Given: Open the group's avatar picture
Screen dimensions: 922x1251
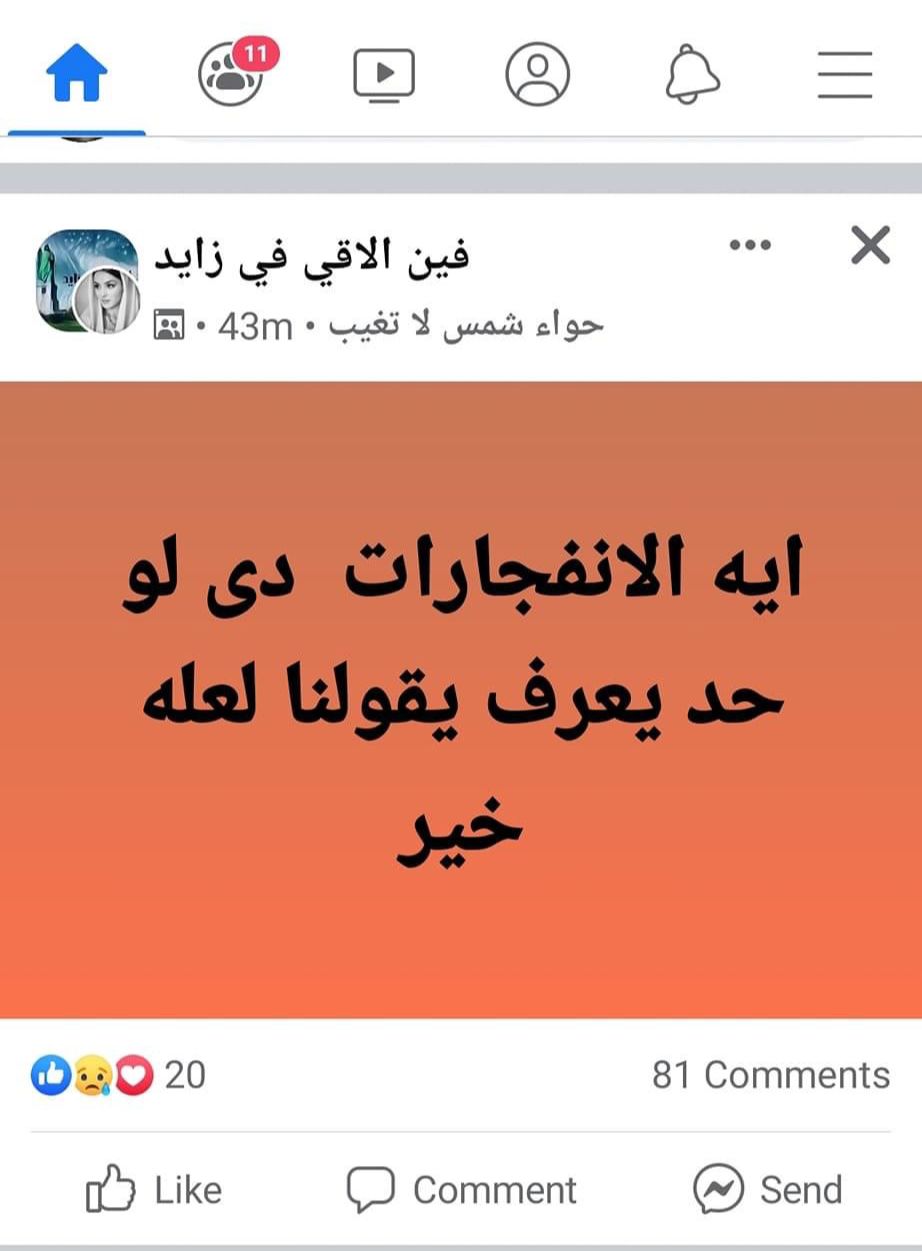Looking at the screenshot, I should pos(87,282).
